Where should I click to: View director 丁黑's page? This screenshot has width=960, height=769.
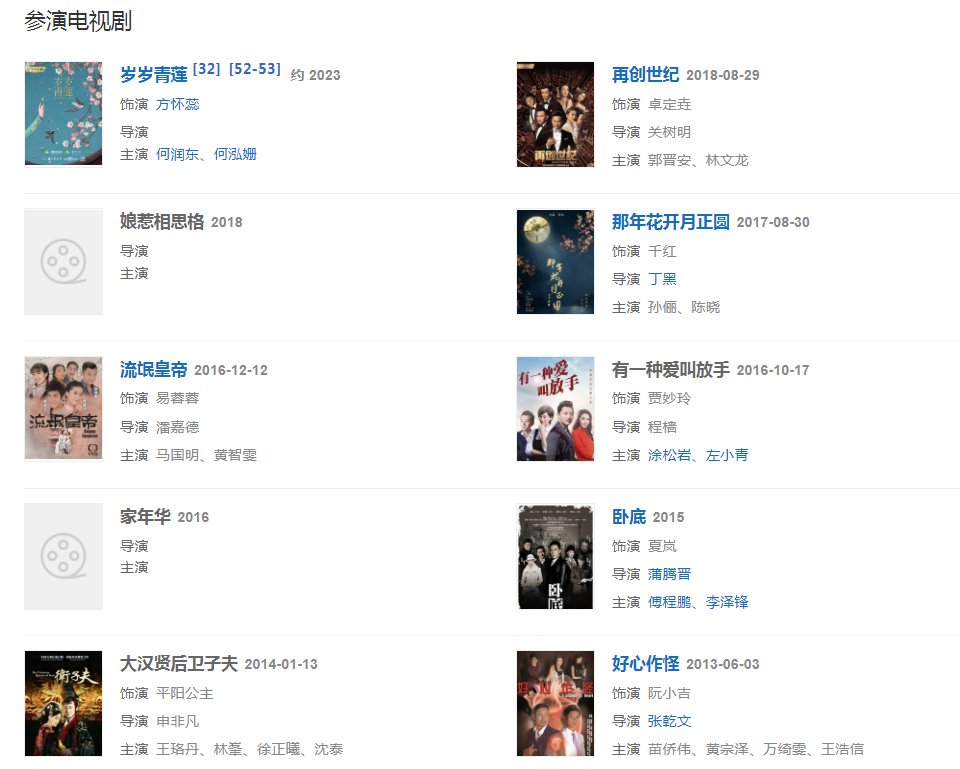click(x=662, y=279)
